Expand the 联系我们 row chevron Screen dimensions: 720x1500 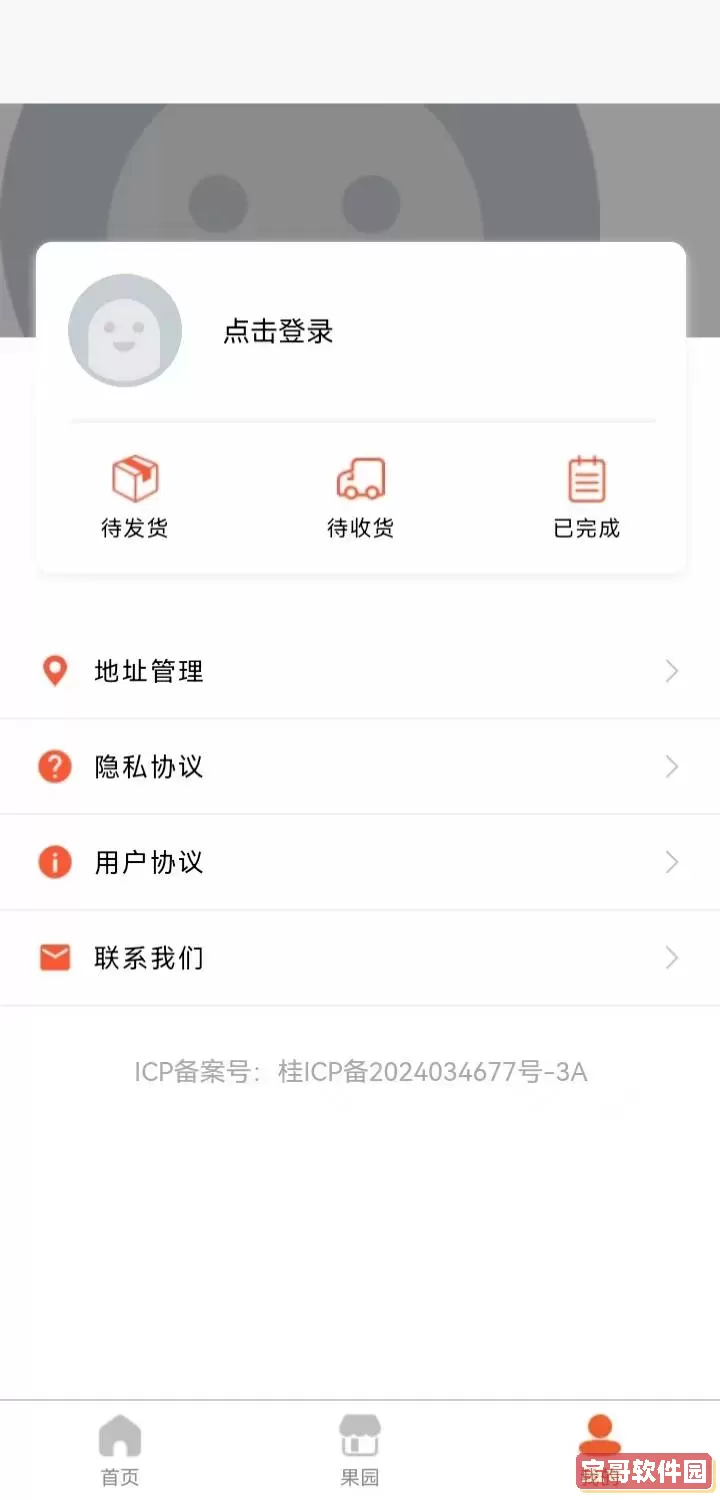pos(671,957)
